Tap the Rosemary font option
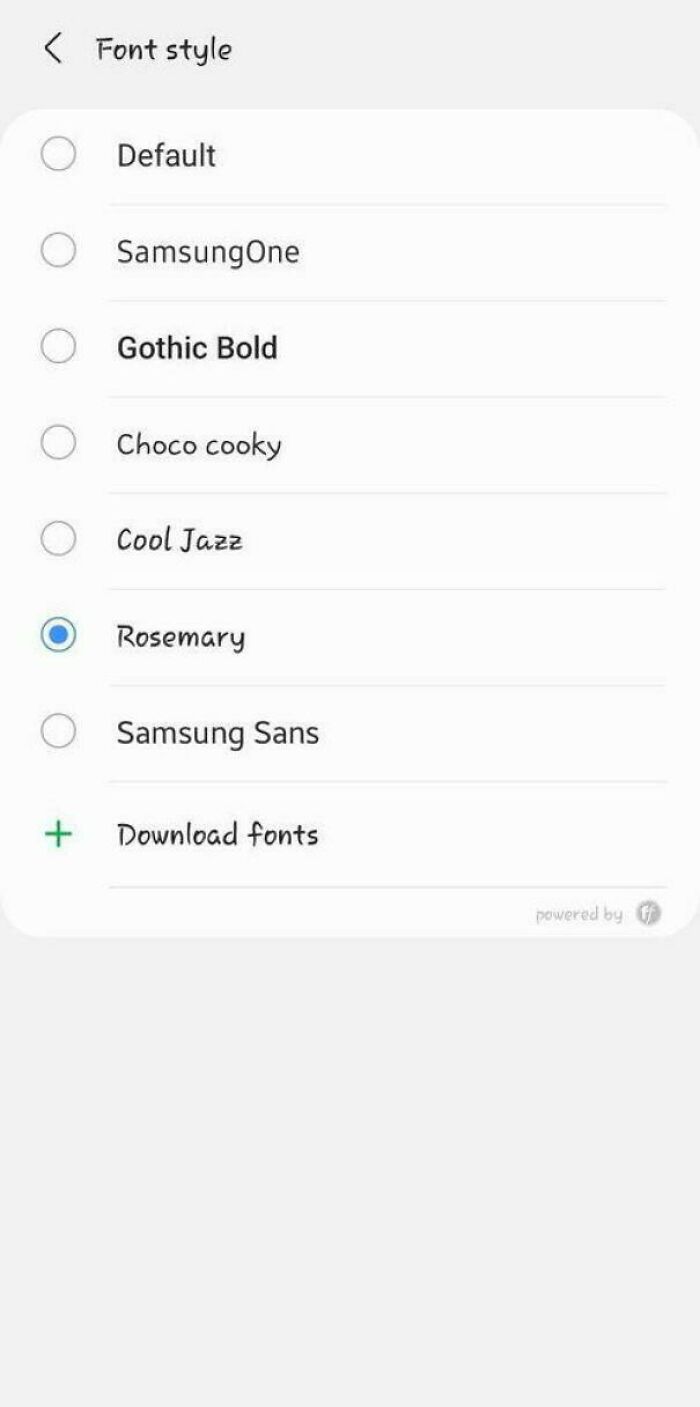 coord(59,636)
